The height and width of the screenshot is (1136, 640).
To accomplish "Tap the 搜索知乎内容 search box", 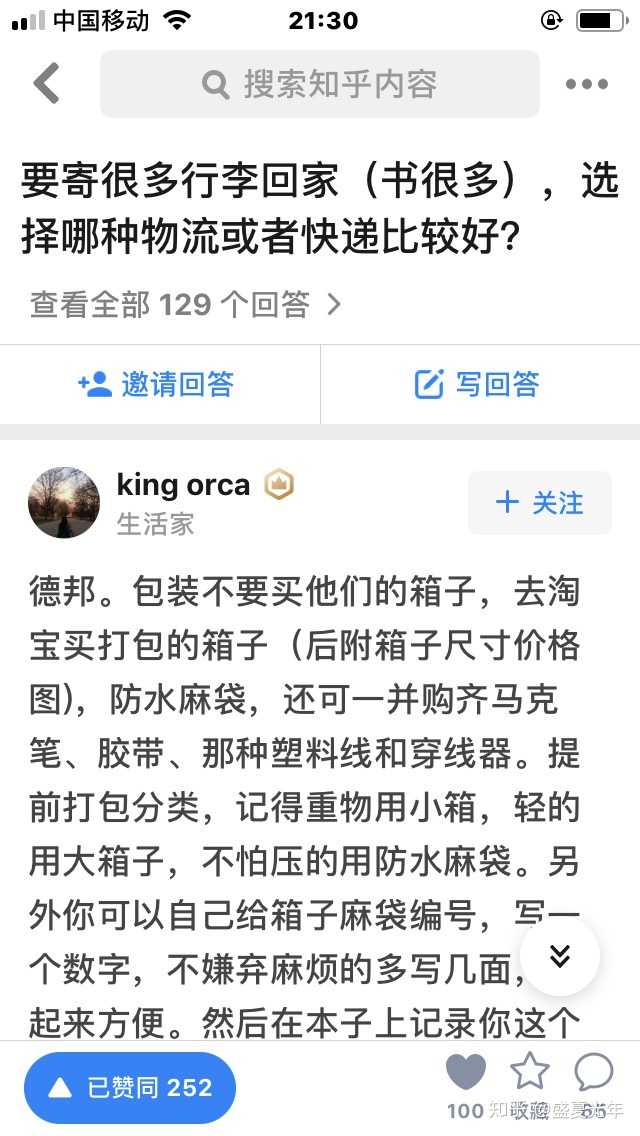I will click(320, 84).
